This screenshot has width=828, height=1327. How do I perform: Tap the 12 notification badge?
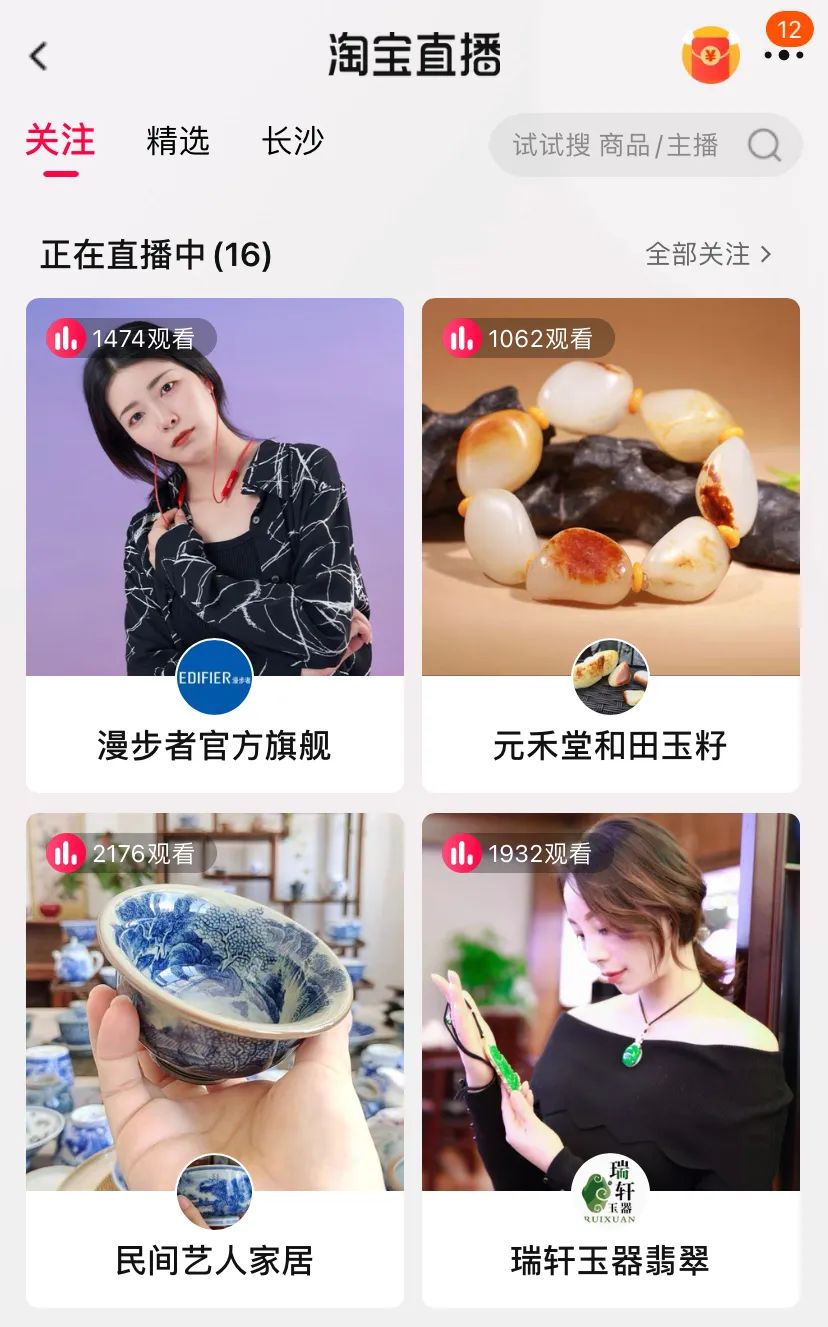[x=789, y=29]
